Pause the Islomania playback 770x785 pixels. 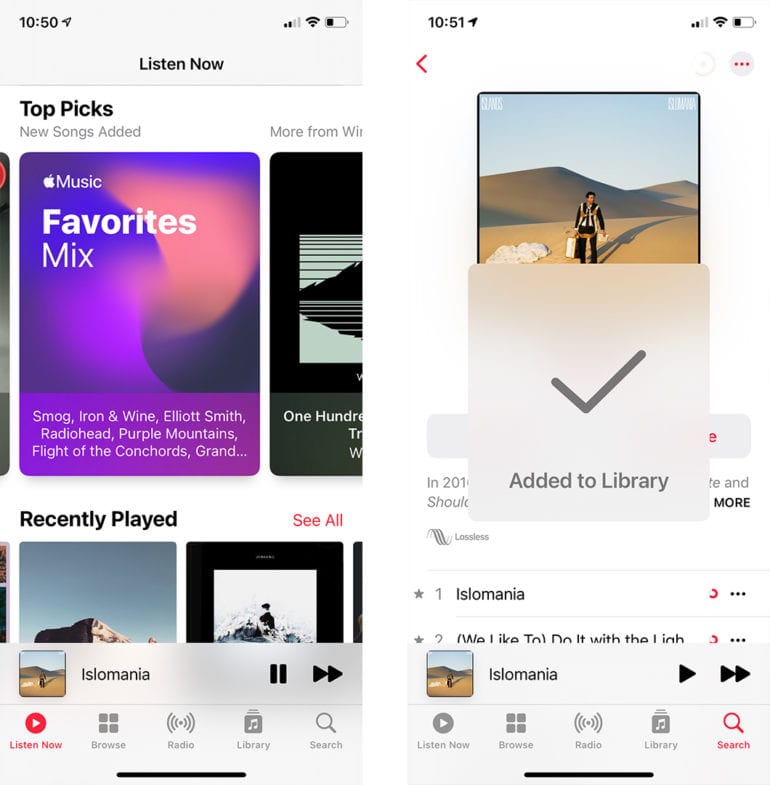tap(278, 674)
